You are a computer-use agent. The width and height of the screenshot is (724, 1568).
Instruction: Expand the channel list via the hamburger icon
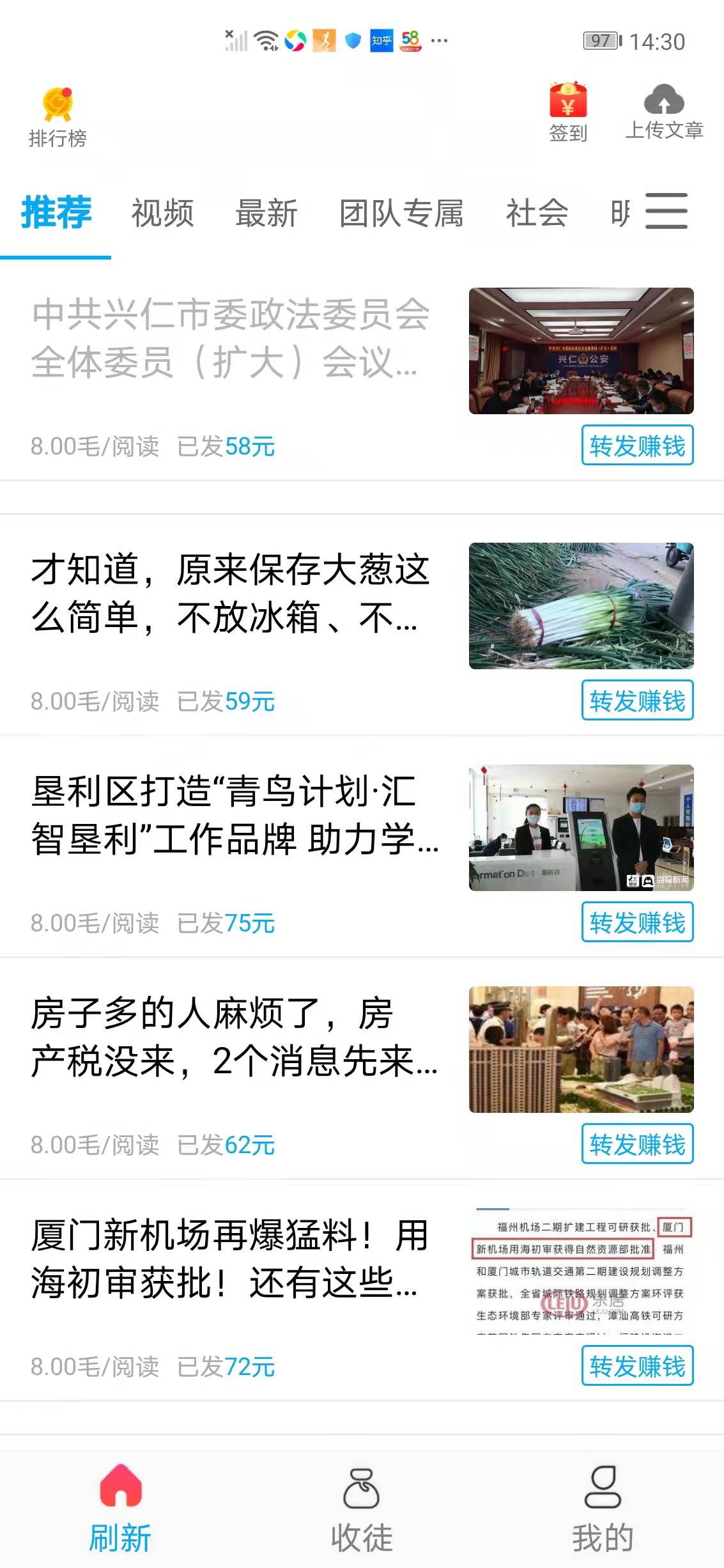667,211
